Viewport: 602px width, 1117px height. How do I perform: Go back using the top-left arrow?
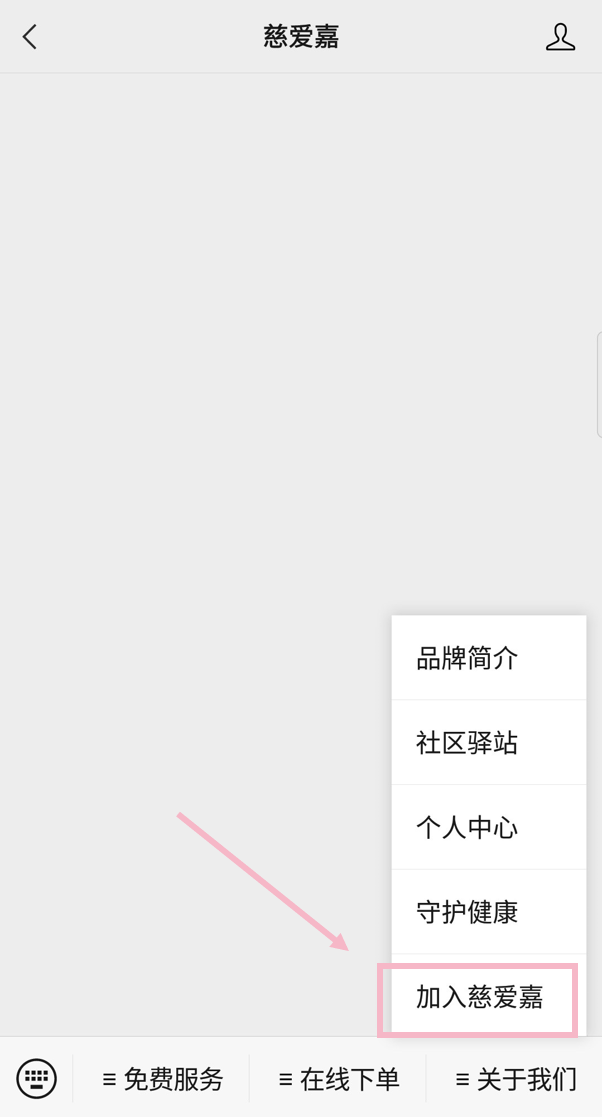pyautogui.click(x=29, y=36)
